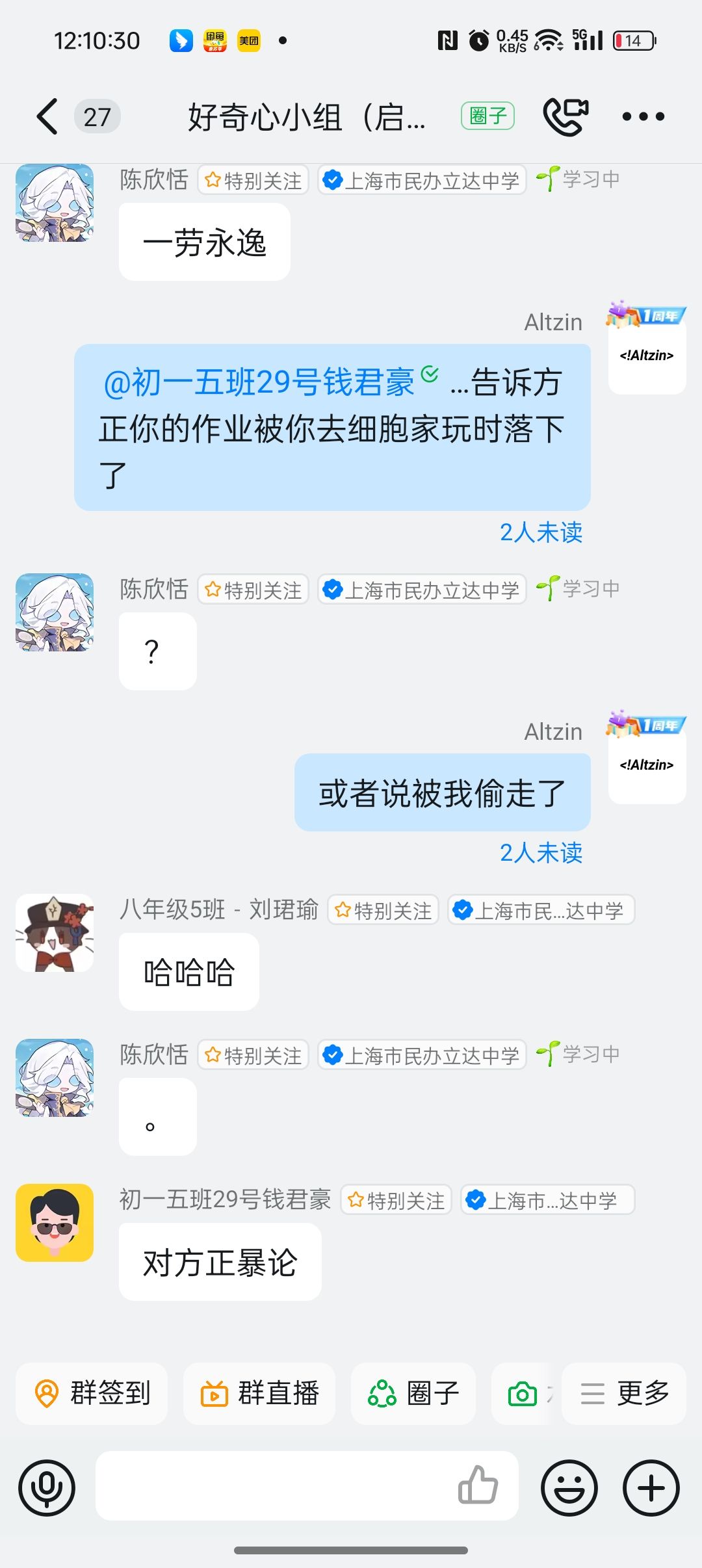Open the 圈子 shortcut chip above the input box

(413, 1393)
